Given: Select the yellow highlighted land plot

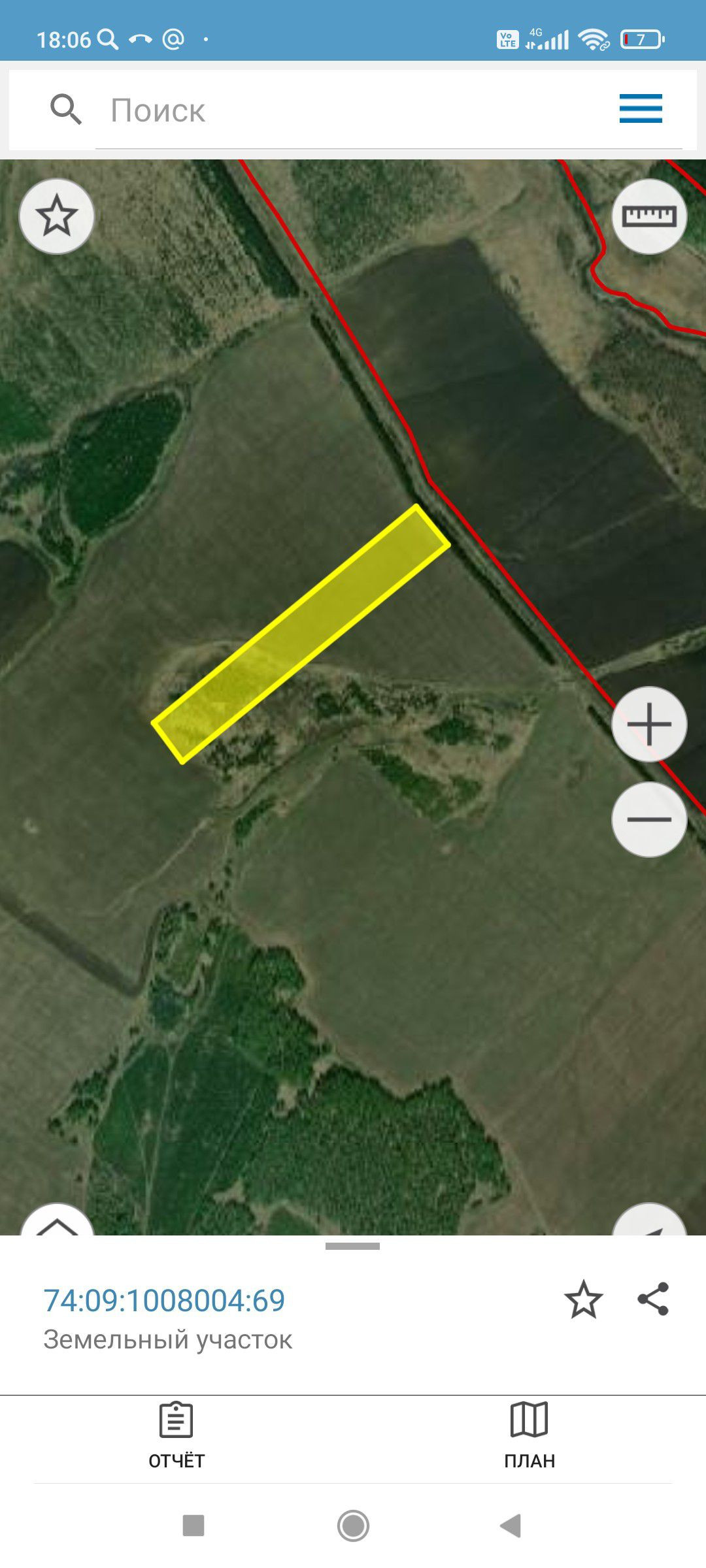Looking at the screenshot, I should (301, 634).
